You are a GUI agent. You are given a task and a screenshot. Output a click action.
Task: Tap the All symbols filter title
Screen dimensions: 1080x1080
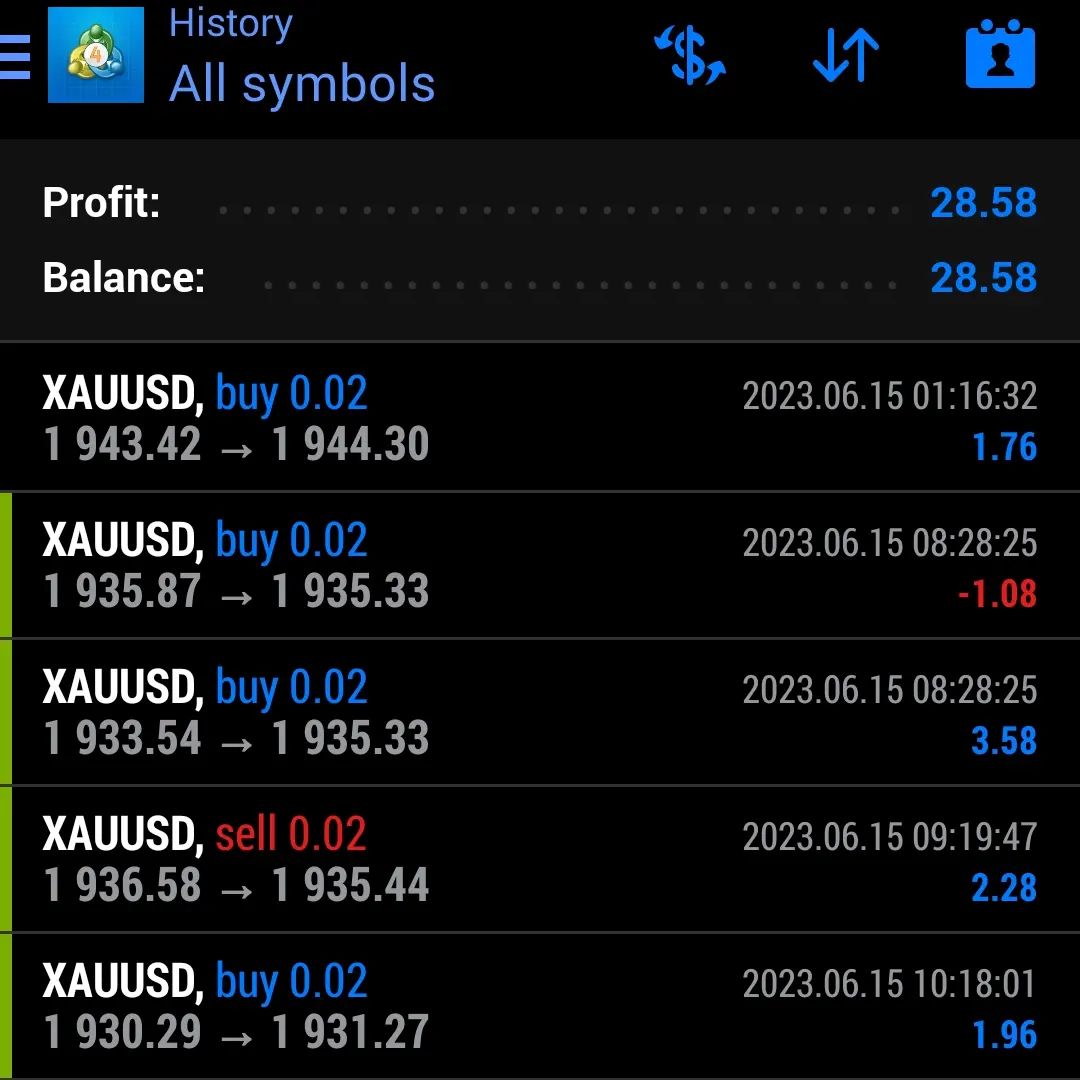point(302,84)
